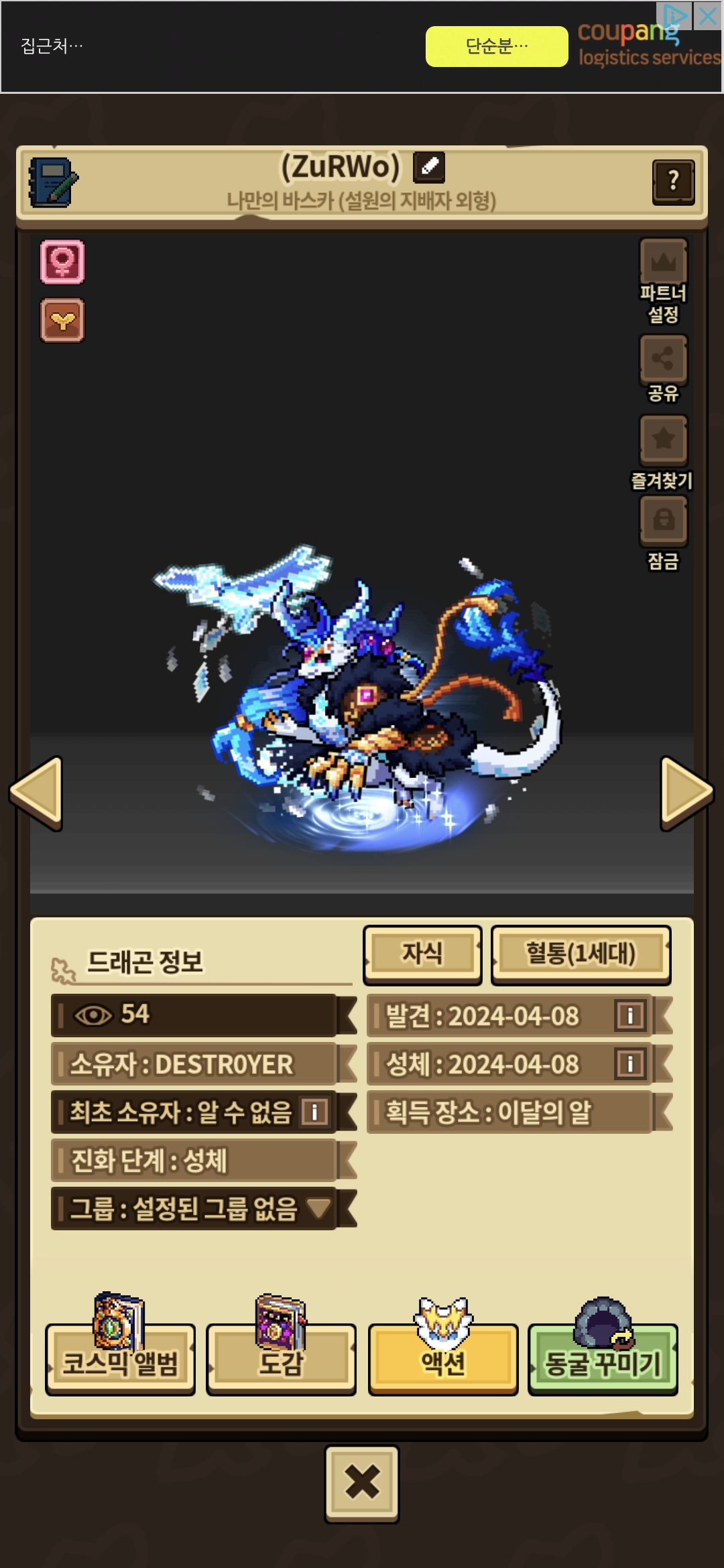
Task: View info for 발견 date
Action: click(x=630, y=1015)
